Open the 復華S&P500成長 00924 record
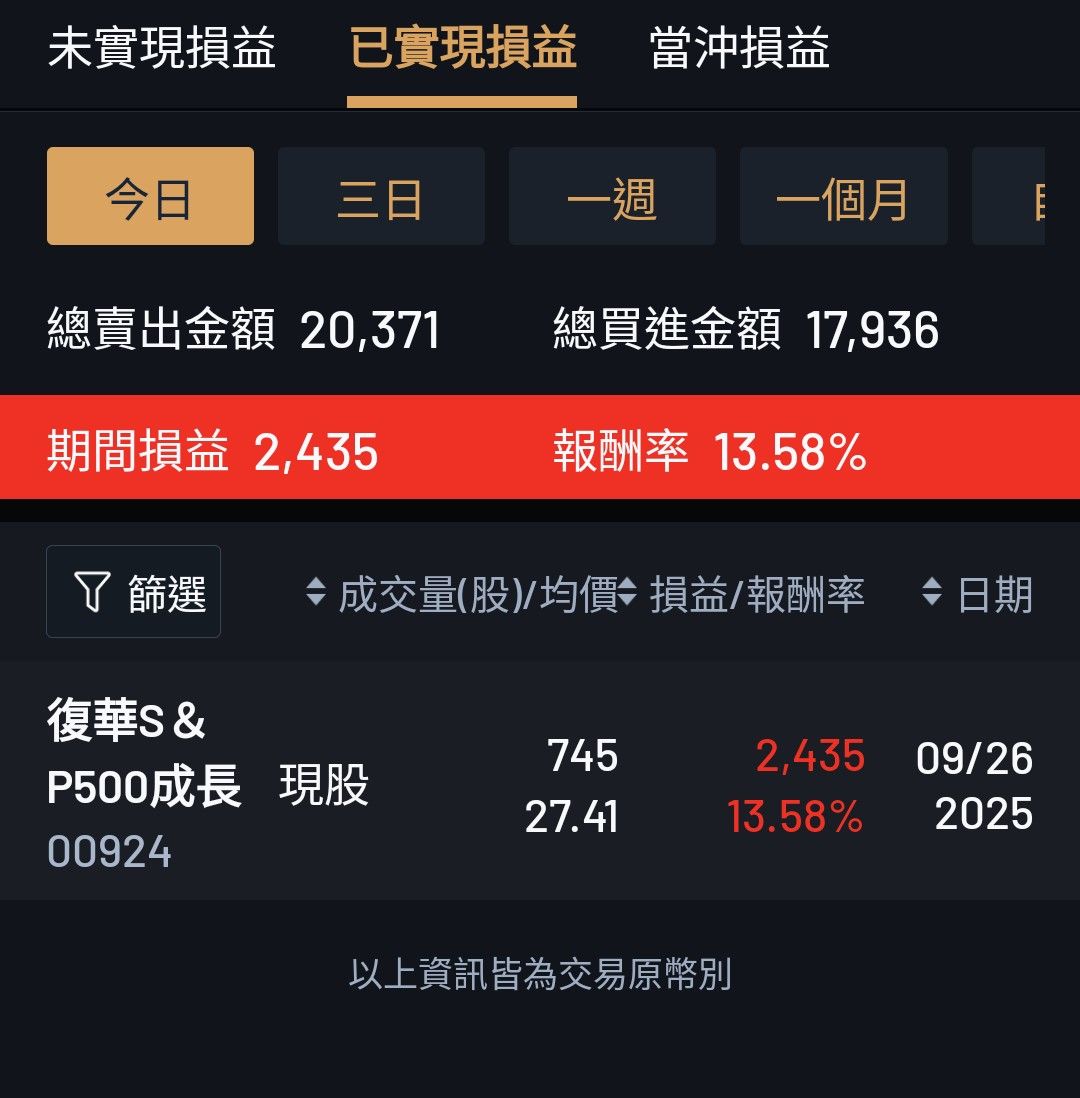 (540, 782)
